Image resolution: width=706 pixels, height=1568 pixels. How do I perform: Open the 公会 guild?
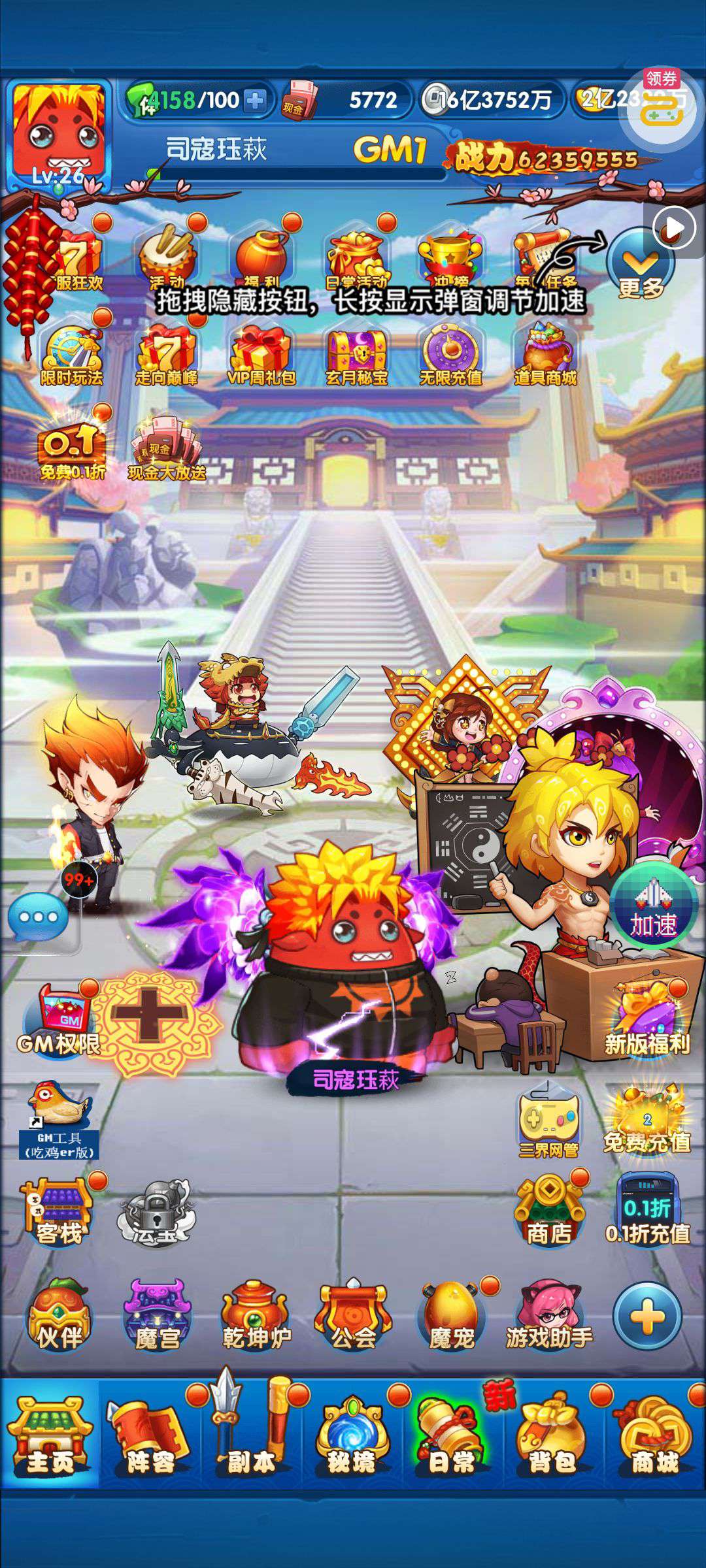coord(353,1316)
